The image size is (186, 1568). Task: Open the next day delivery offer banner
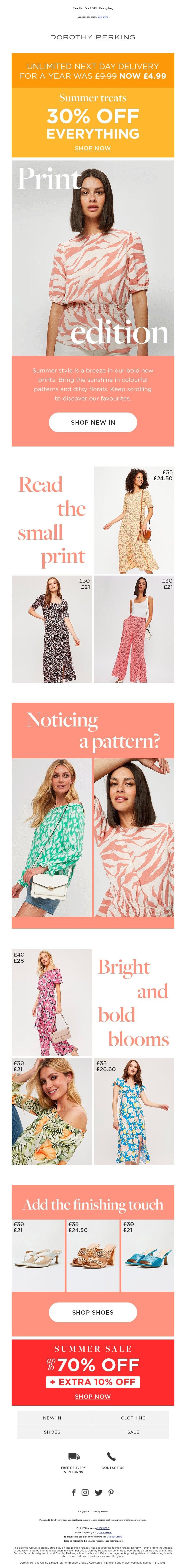click(x=93, y=71)
